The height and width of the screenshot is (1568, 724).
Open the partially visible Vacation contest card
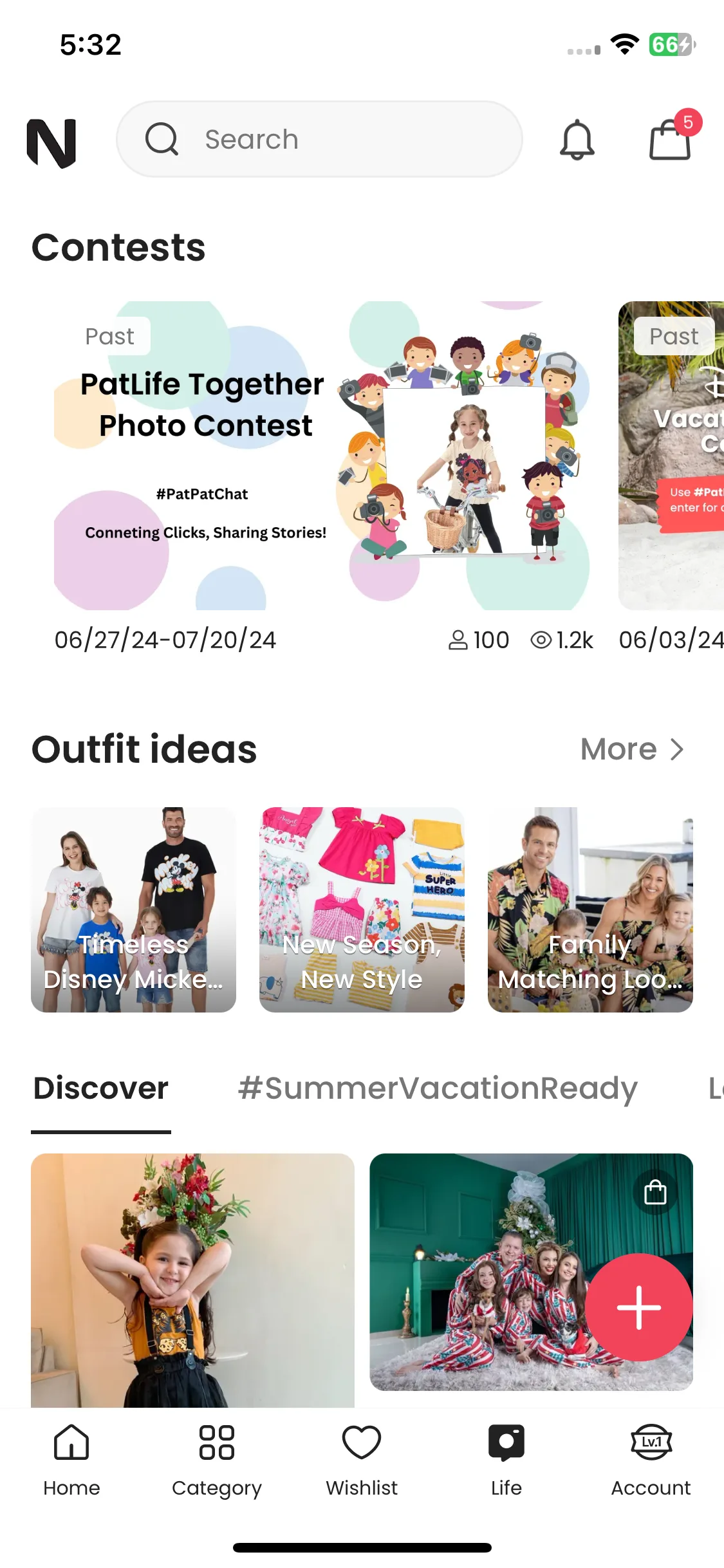671,455
